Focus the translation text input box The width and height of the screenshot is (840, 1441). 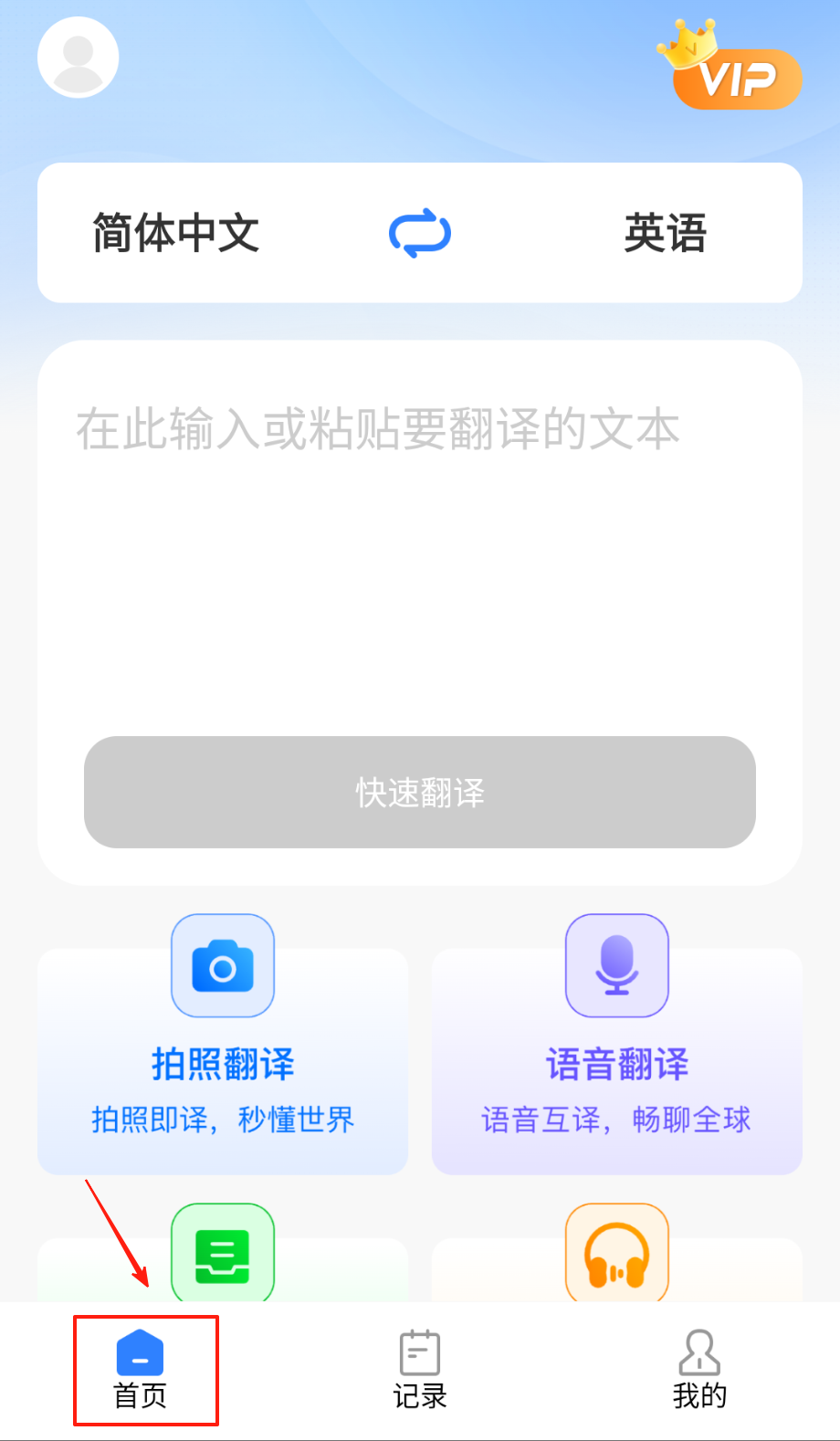click(x=420, y=548)
